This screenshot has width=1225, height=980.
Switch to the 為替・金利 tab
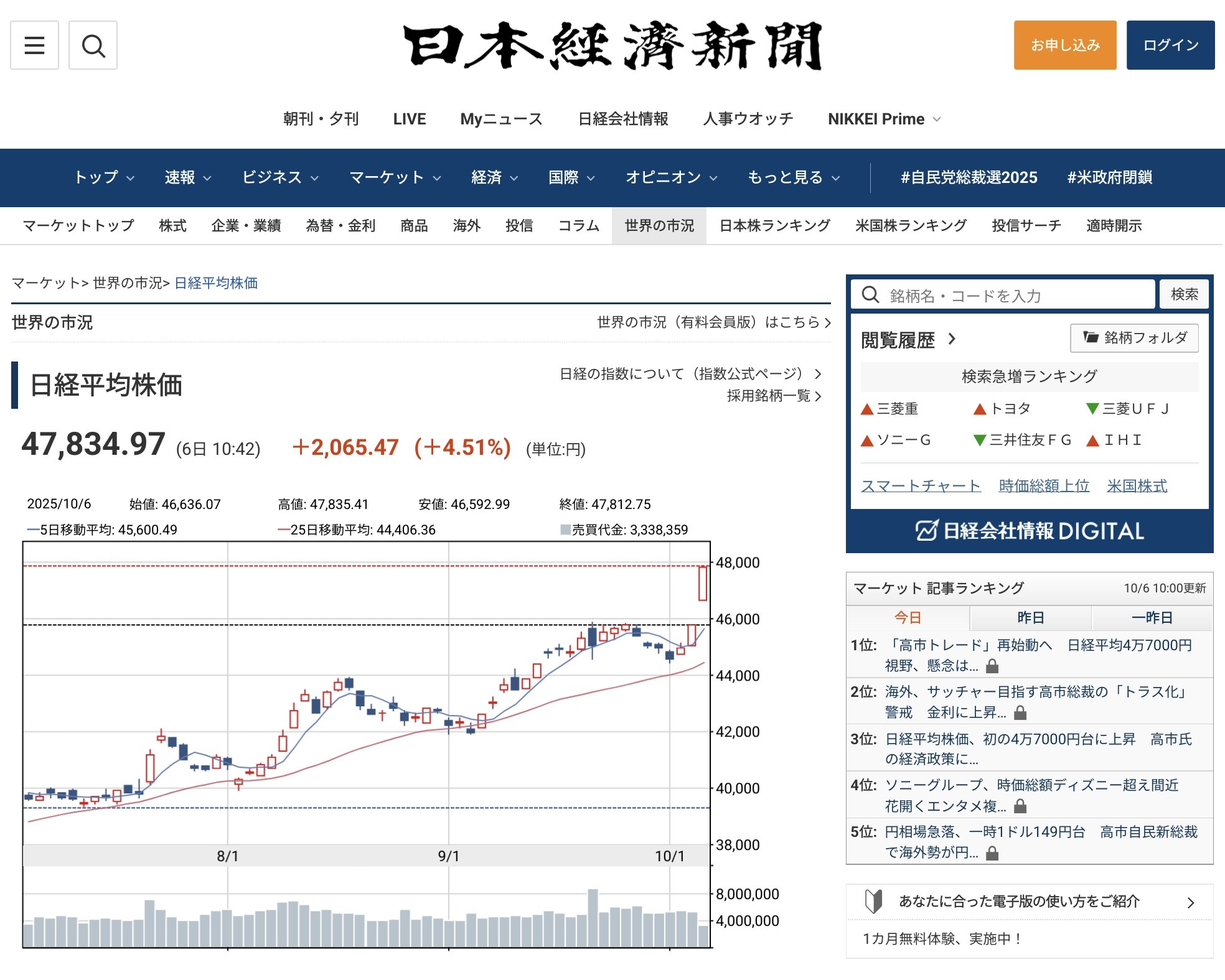pyautogui.click(x=340, y=225)
